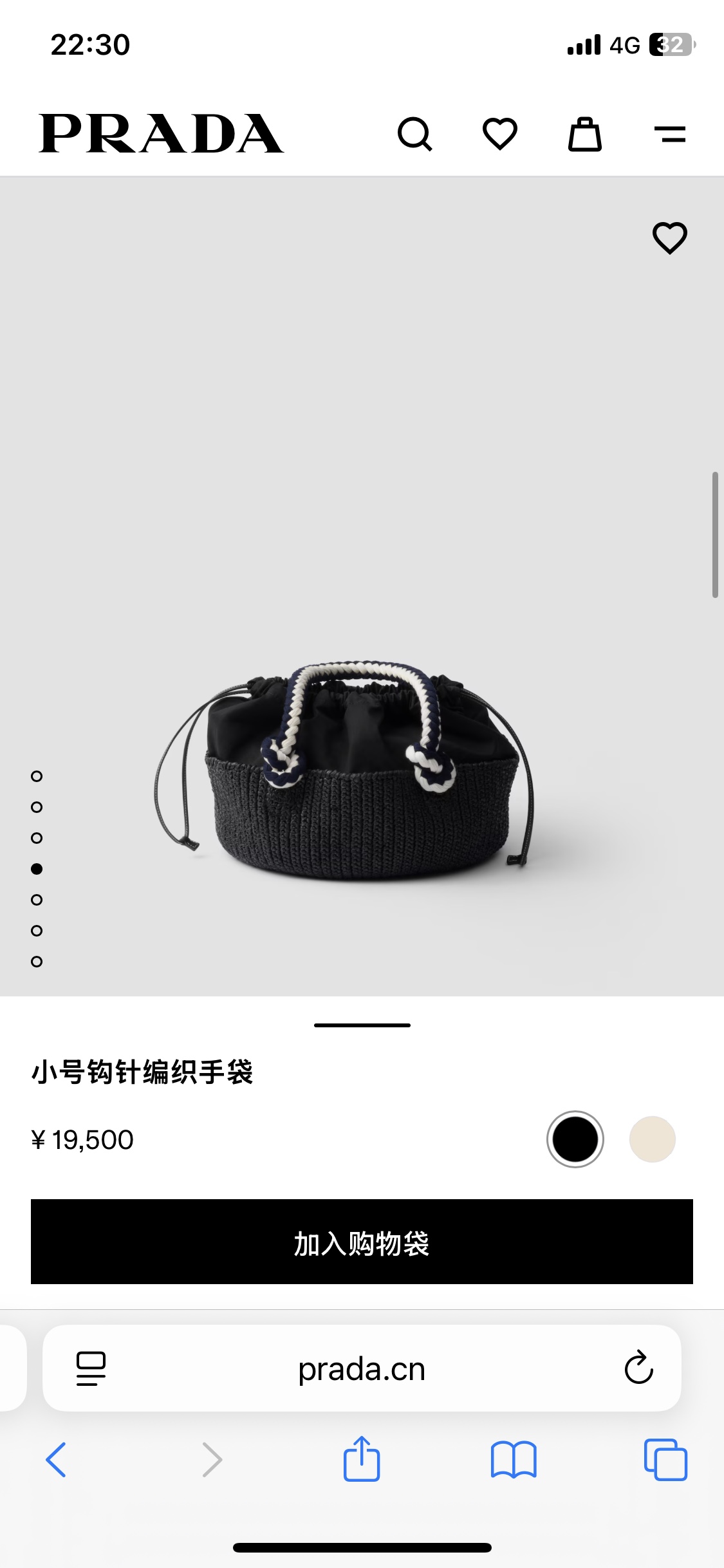Image resolution: width=724 pixels, height=1568 pixels.
Task: Open the search magnifier in Prada header
Action: point(415,134)
